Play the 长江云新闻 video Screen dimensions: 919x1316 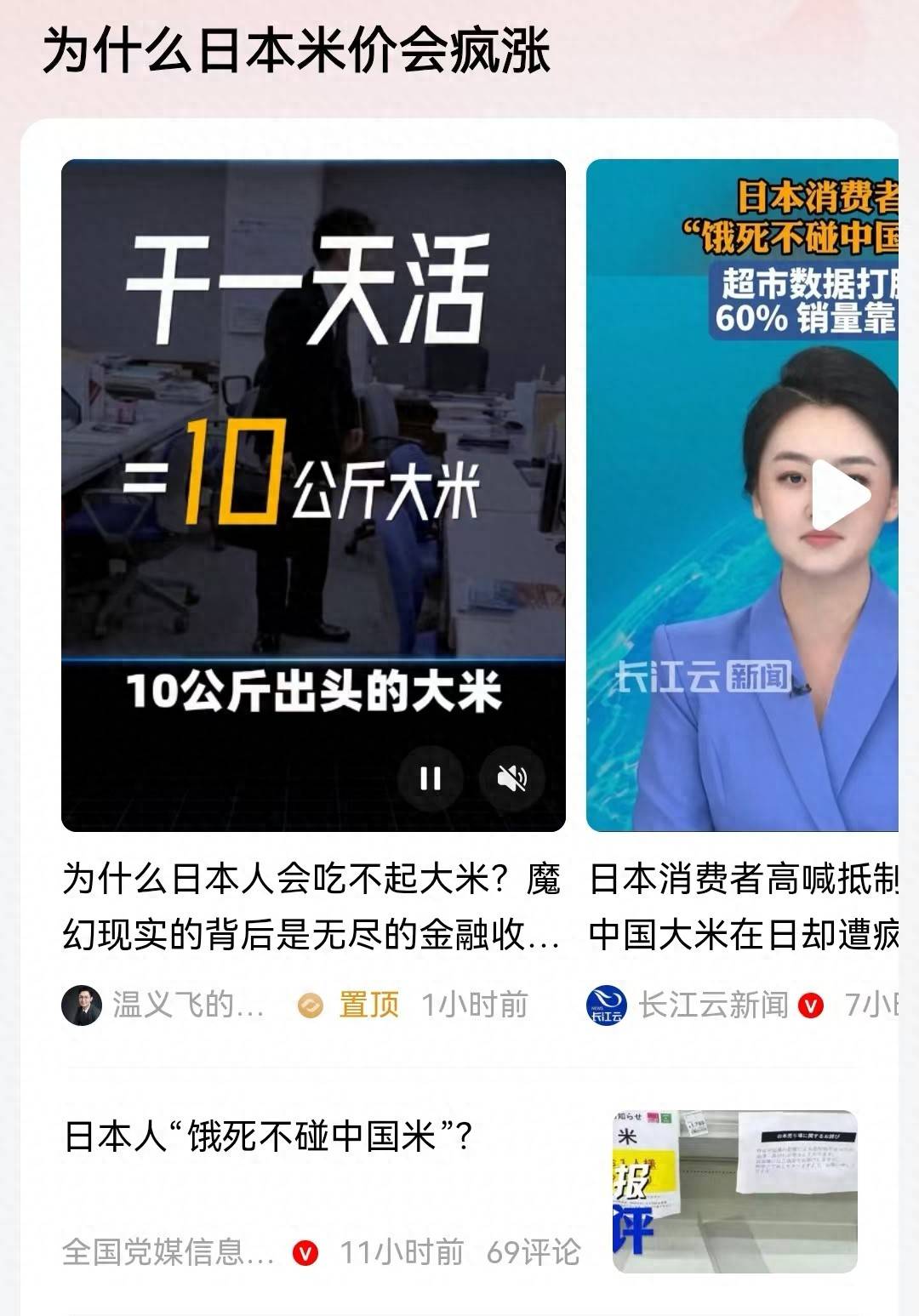click(838, 494)
